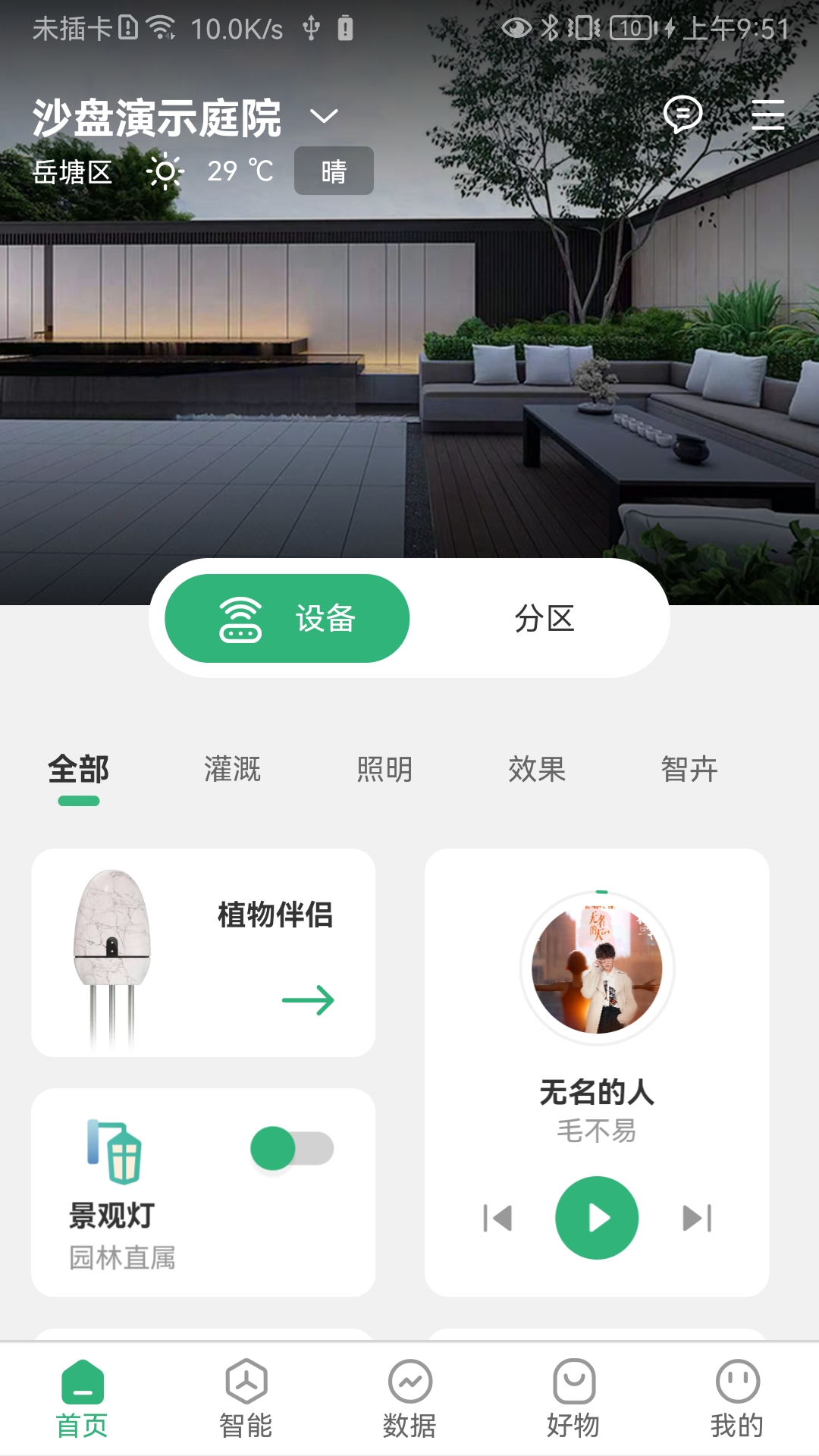This screenshot has height=1456, width=819.
Task: Go to the 我的 profile tab
Action: point(737,1399)
